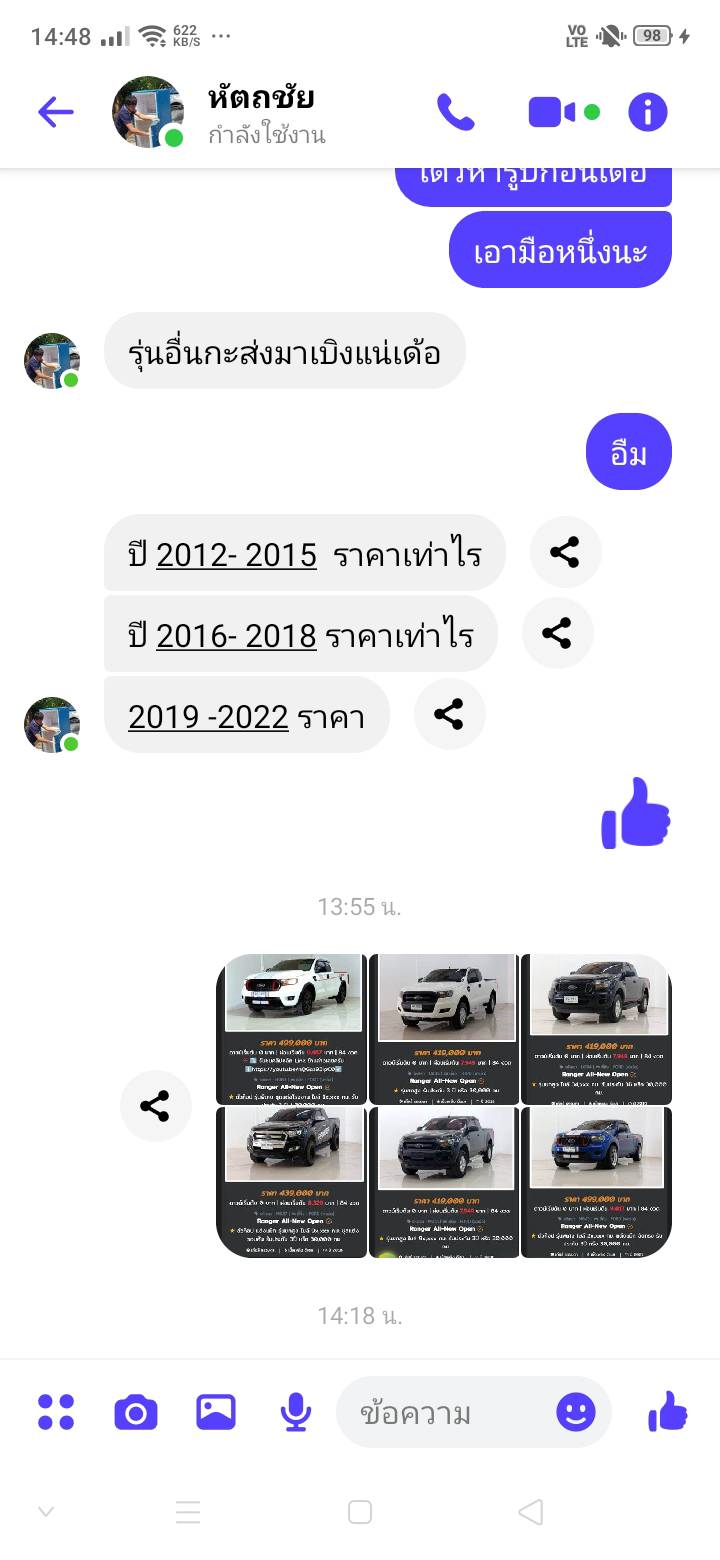This screenshot has height=1560, width=720.
Task: Open the camera to take a photo
Action: click(x=136, y=1412)
